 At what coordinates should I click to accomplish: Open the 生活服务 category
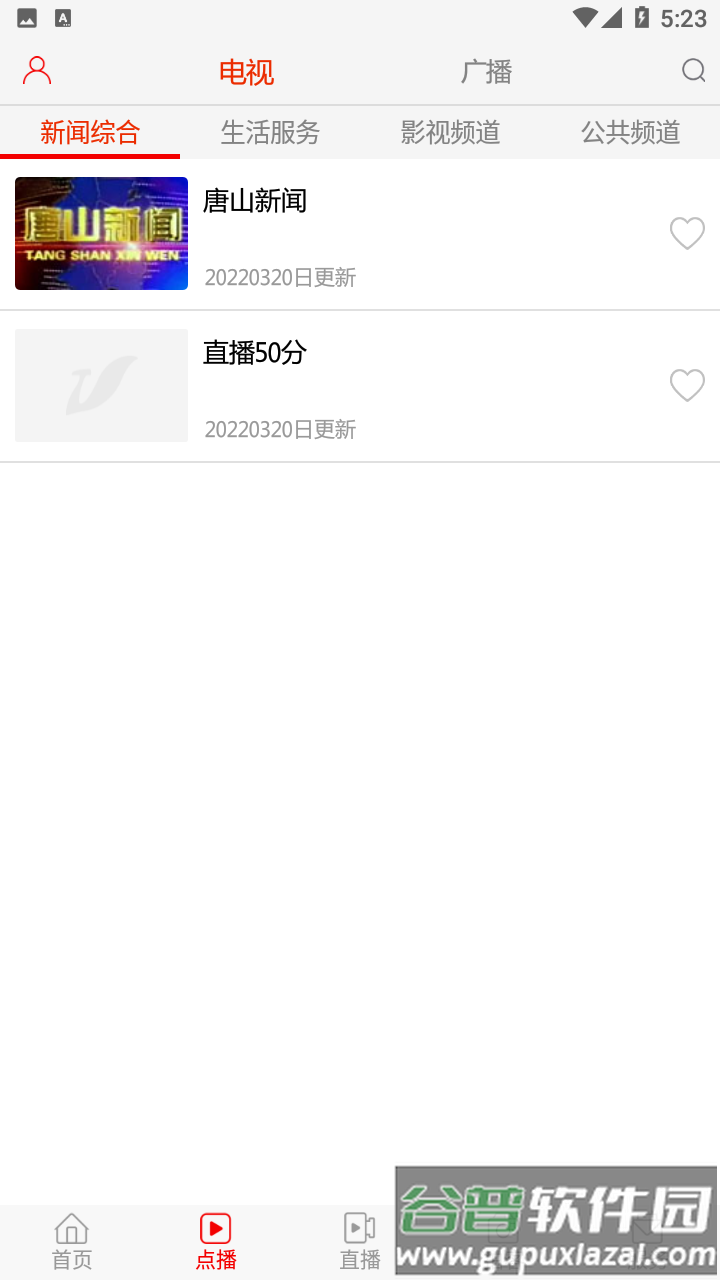click(269, 131)
